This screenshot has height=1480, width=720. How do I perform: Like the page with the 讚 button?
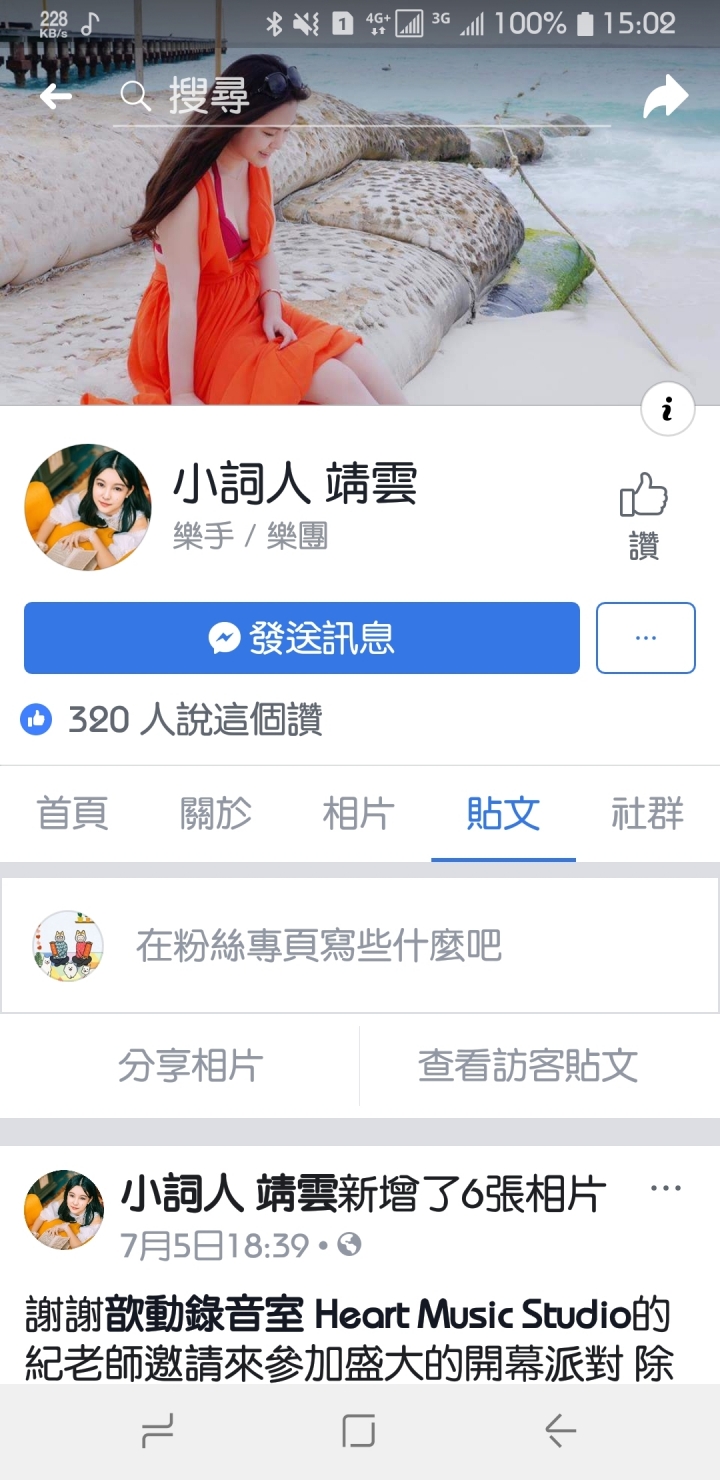pyautogui.click(x=643, y=514)
